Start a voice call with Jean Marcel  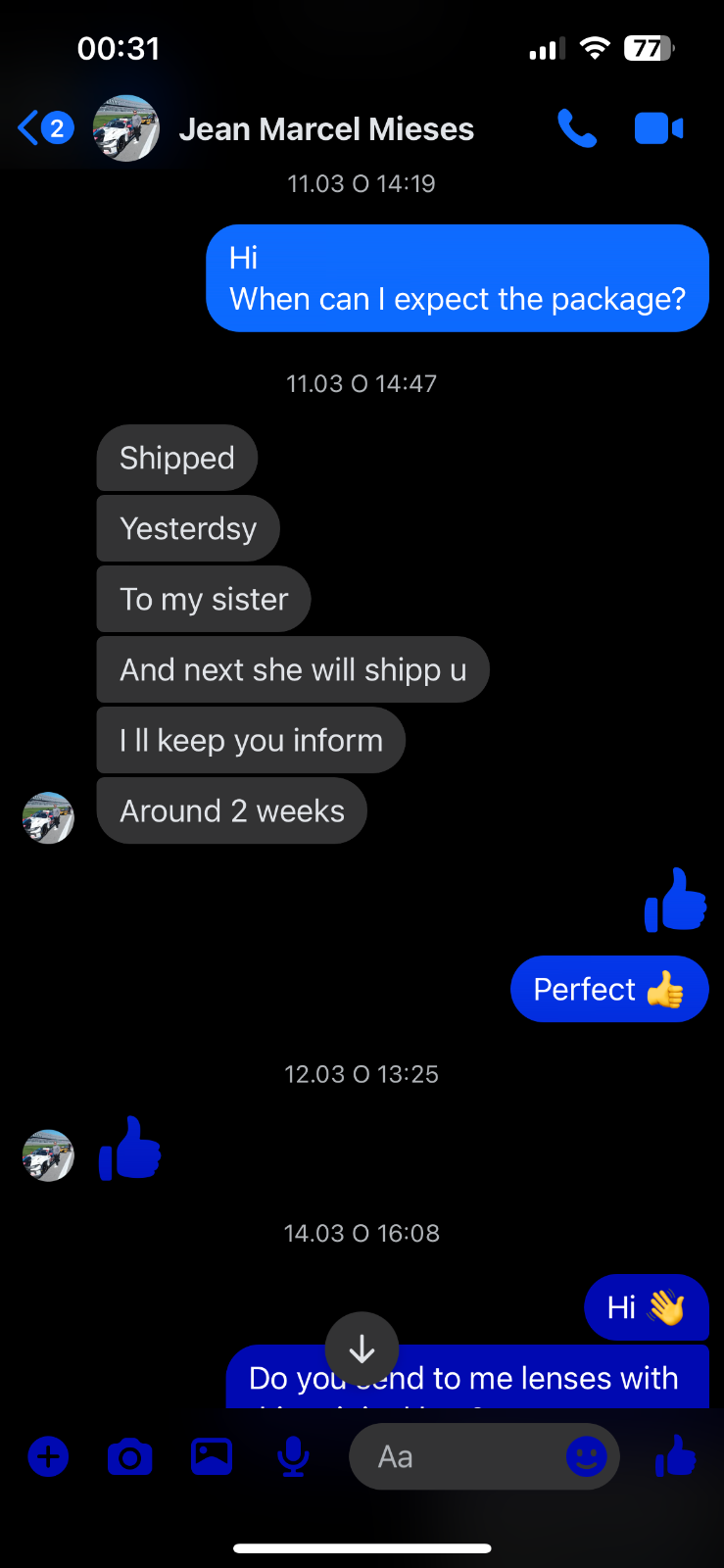[576, 128]
